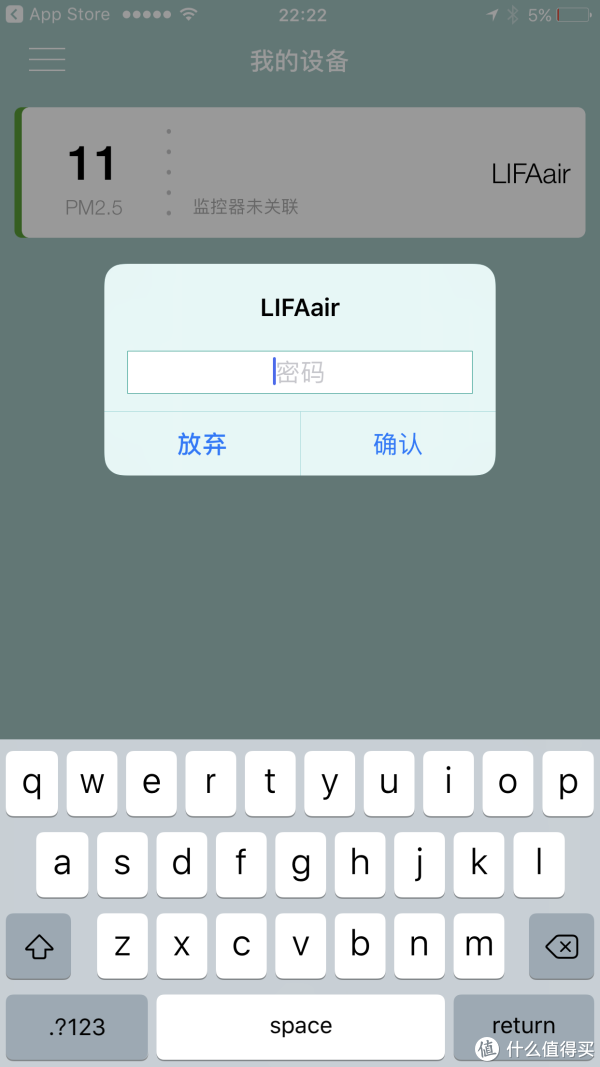Hit the return key on keyboard

[523, 1026]
